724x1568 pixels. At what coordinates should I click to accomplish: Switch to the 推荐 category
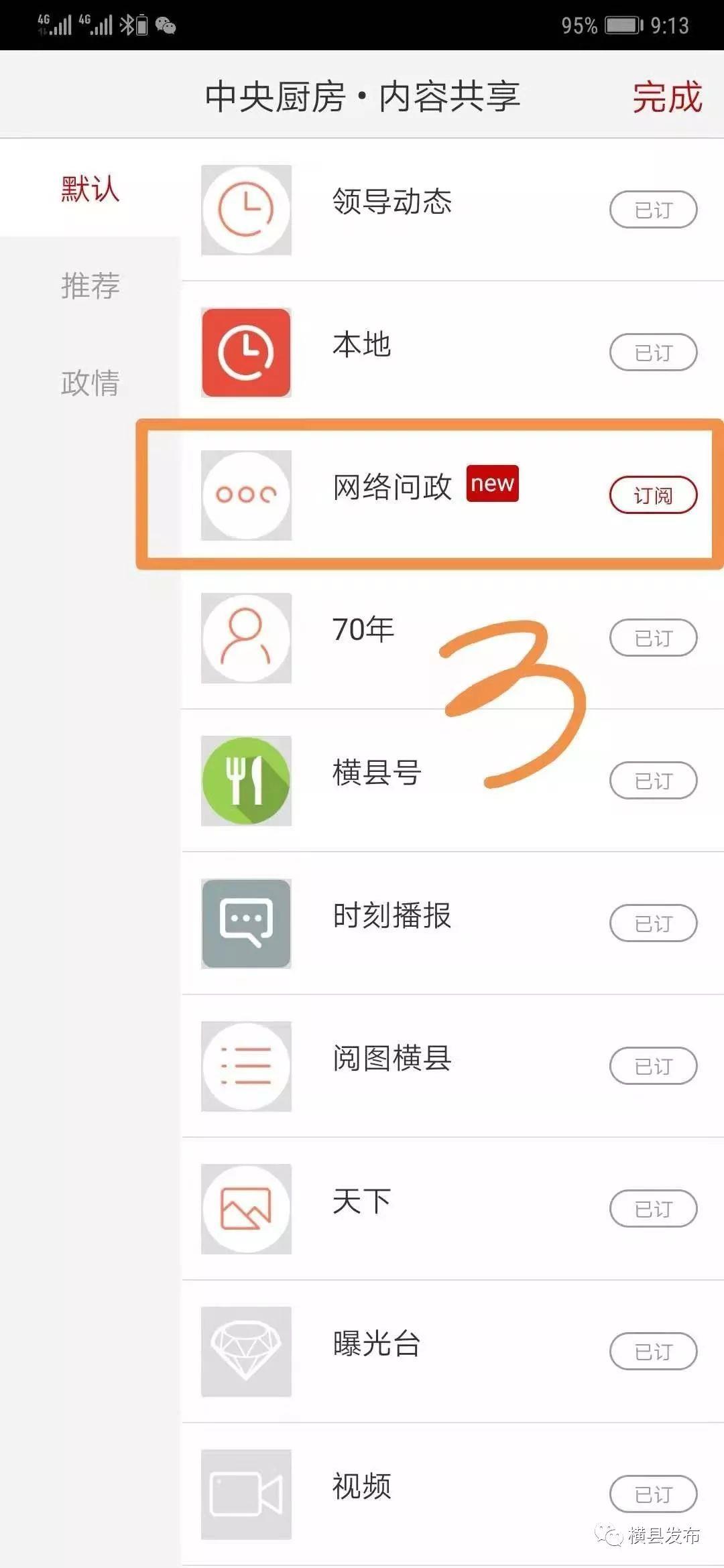90,286
